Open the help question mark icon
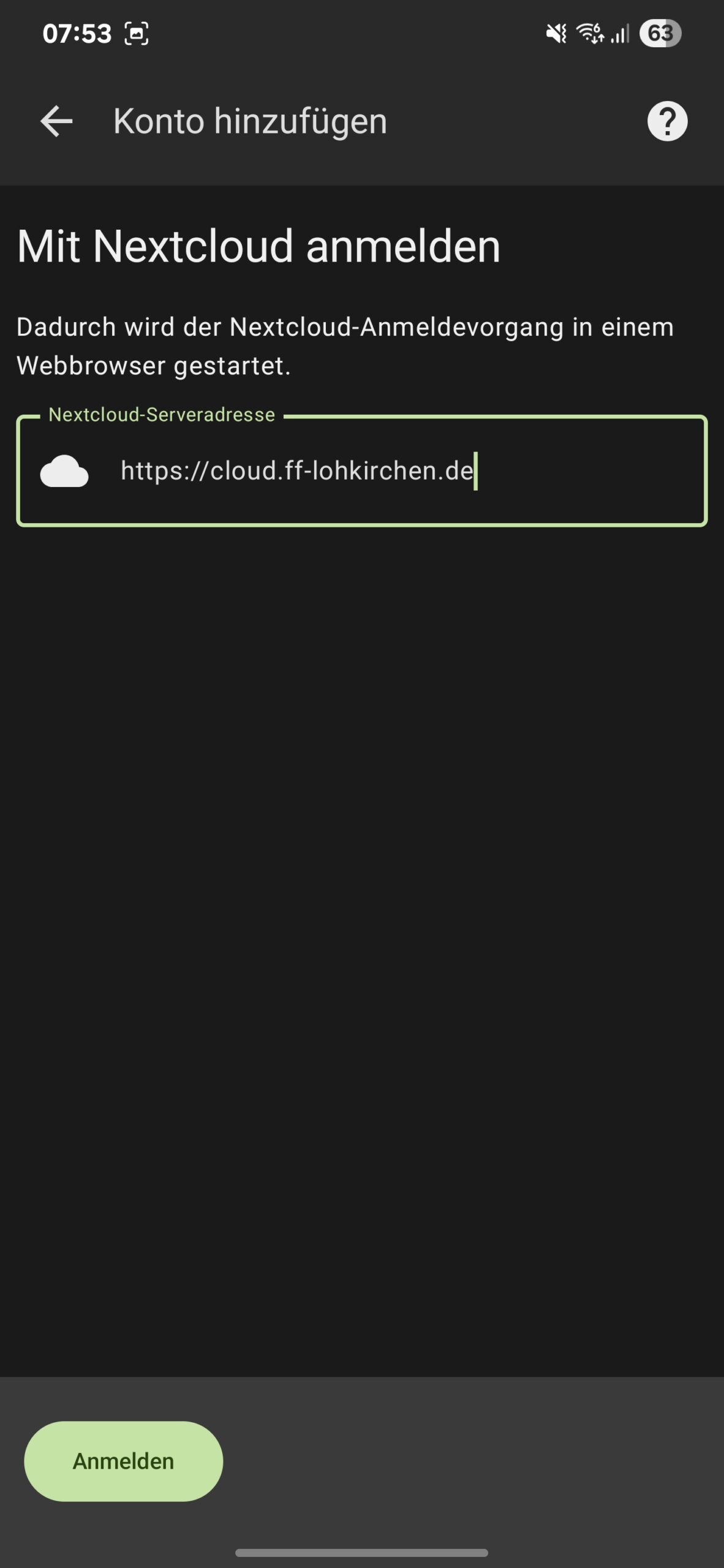 point(667,121)
